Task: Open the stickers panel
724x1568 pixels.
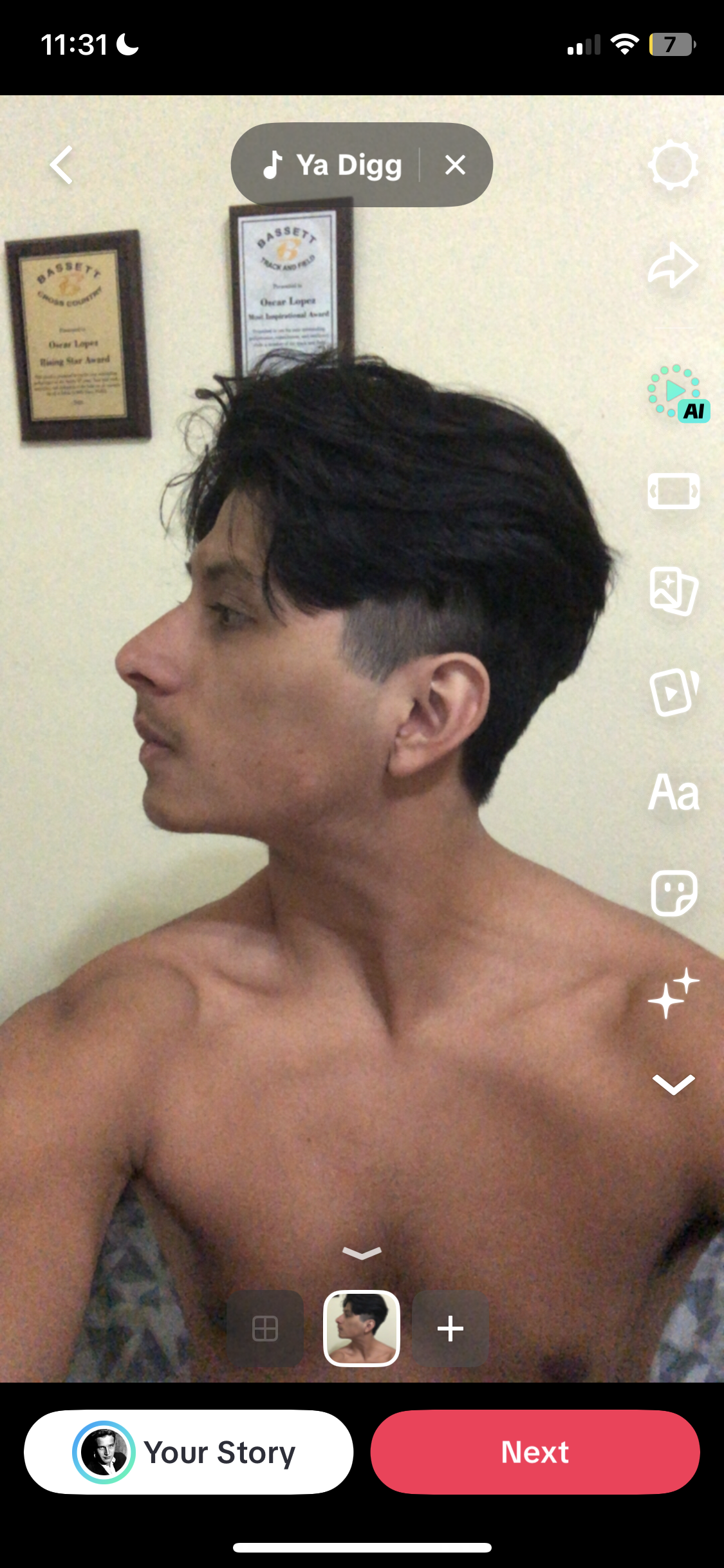Action: tap(673, 893)
